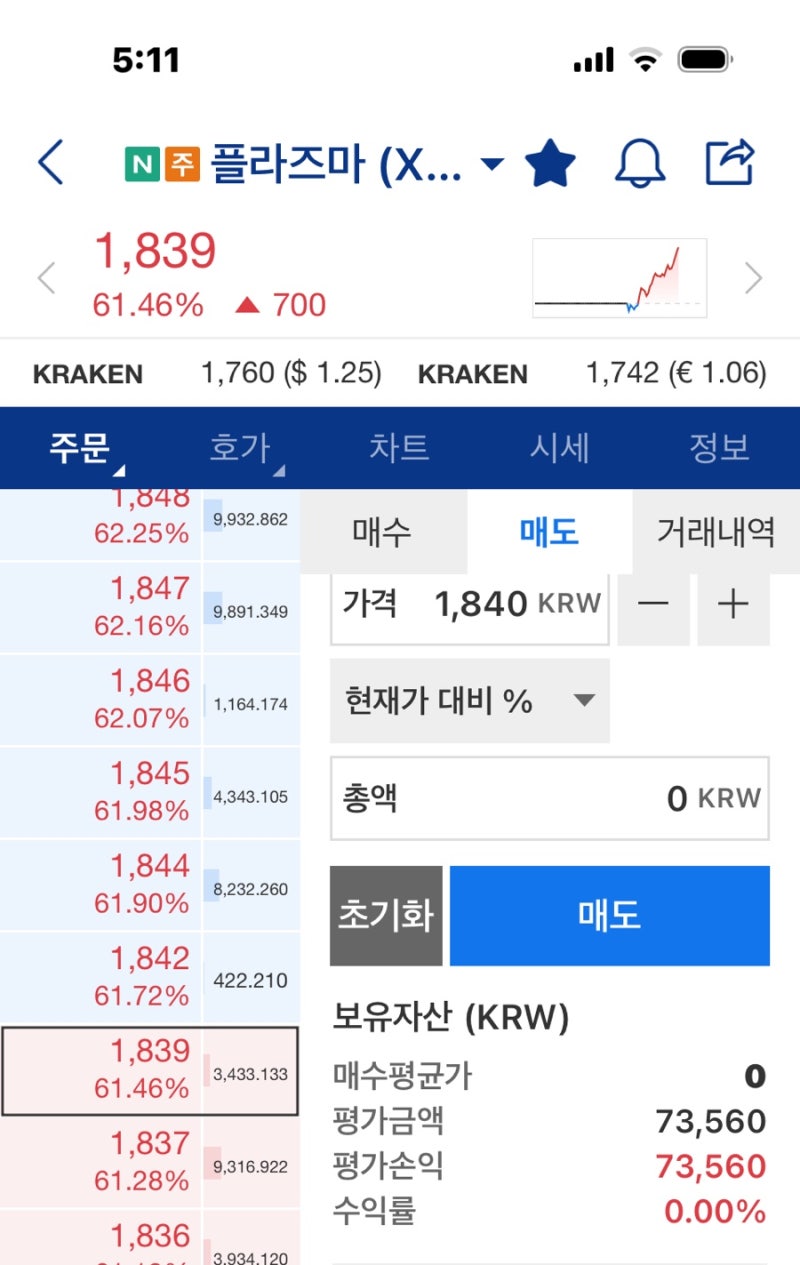Image resolution: width=800 pixels, height=1265 pixels.
Task: Open the 현재가 대비 % dropdown
Action: pyautogui.click(x=586, y=701)
